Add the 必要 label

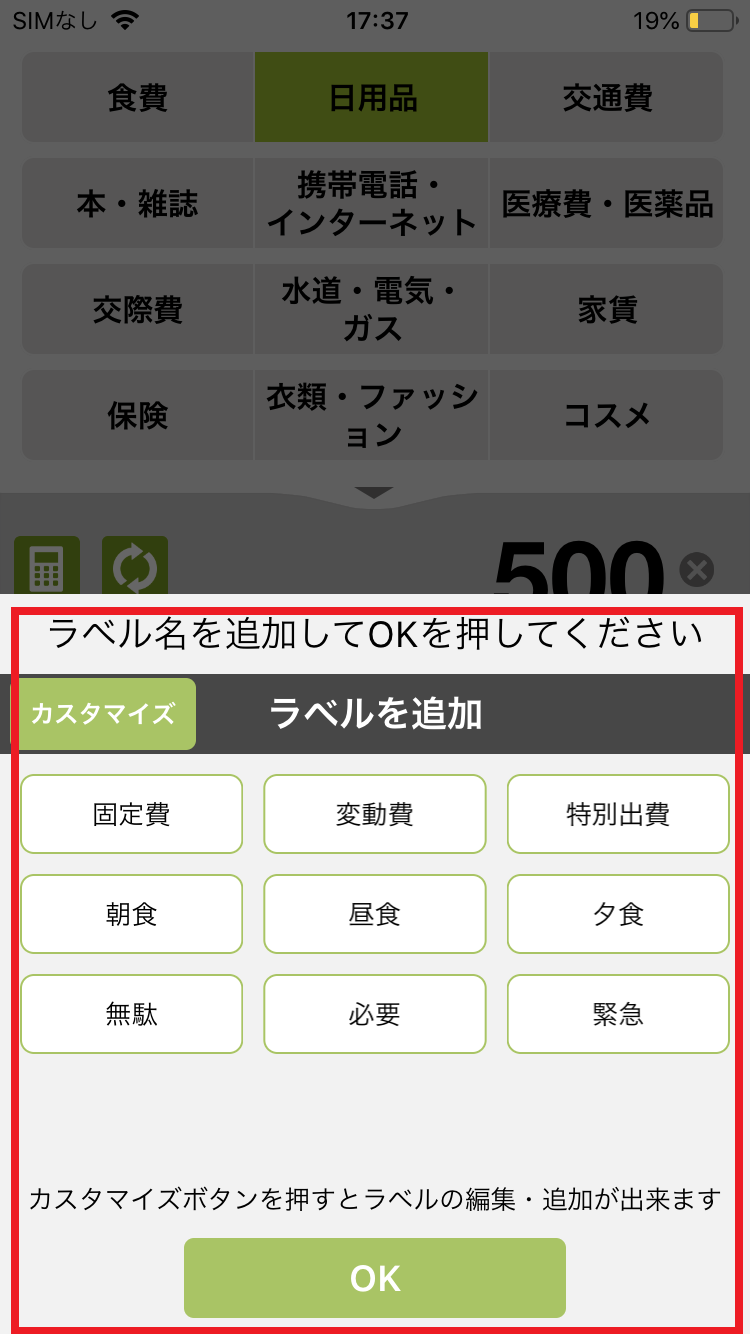(x=375, y=1014)
